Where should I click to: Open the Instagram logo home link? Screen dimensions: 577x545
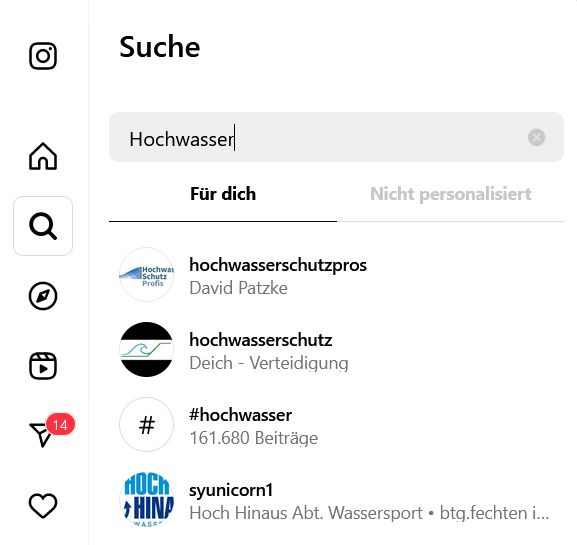pyautogui.click(x=43, y=56)
